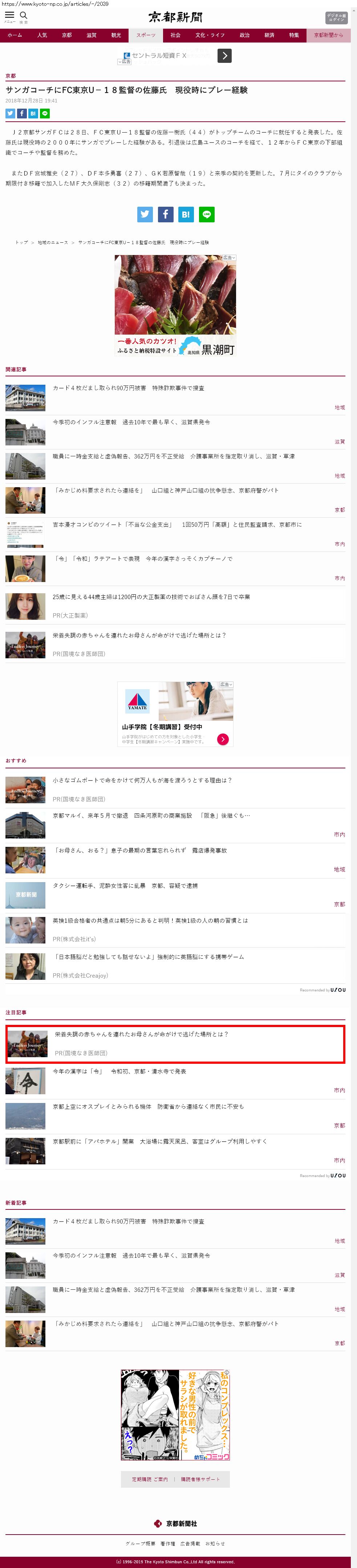Open the 社会 section tab
This screenshot has height=1568, width=357.
175,35
